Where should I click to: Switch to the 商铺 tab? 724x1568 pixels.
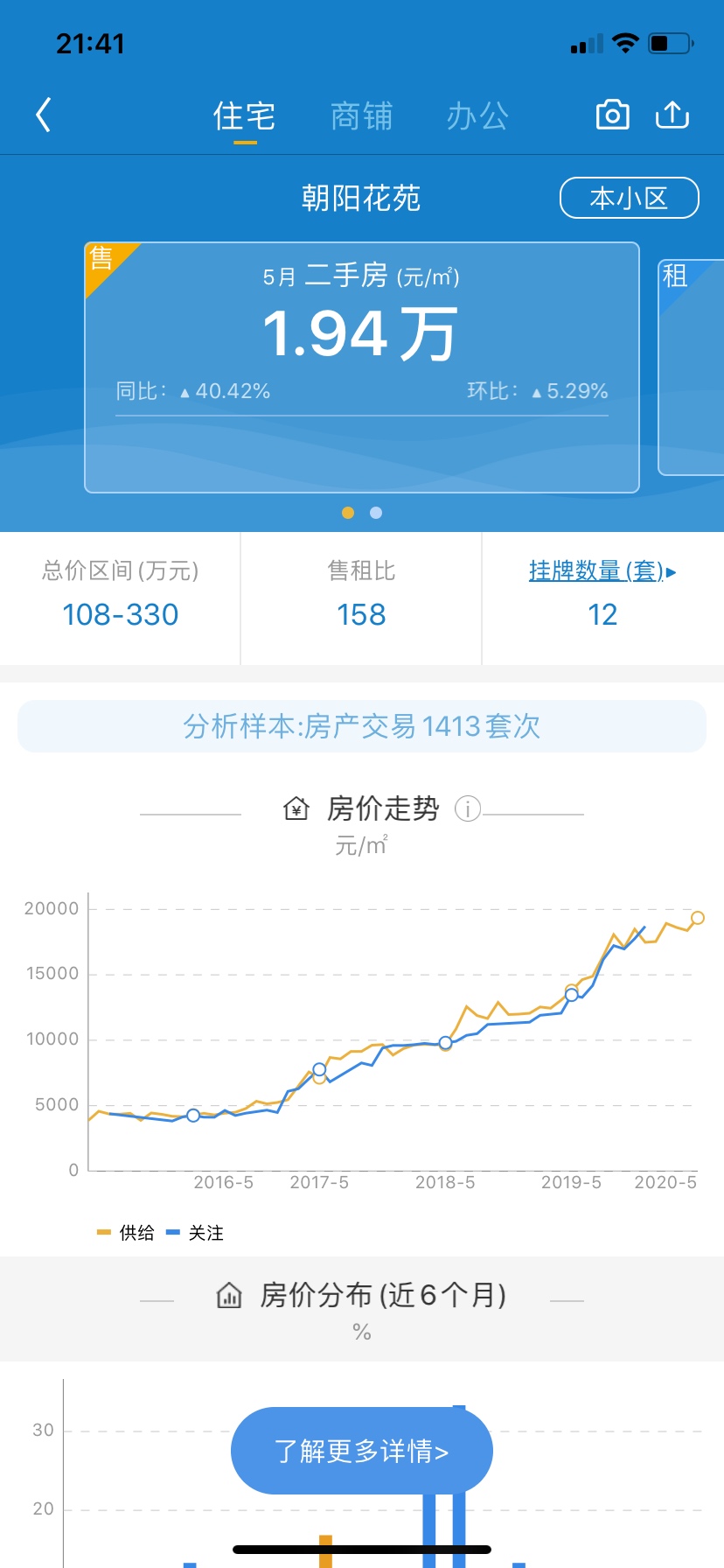(x=361, y=115)
